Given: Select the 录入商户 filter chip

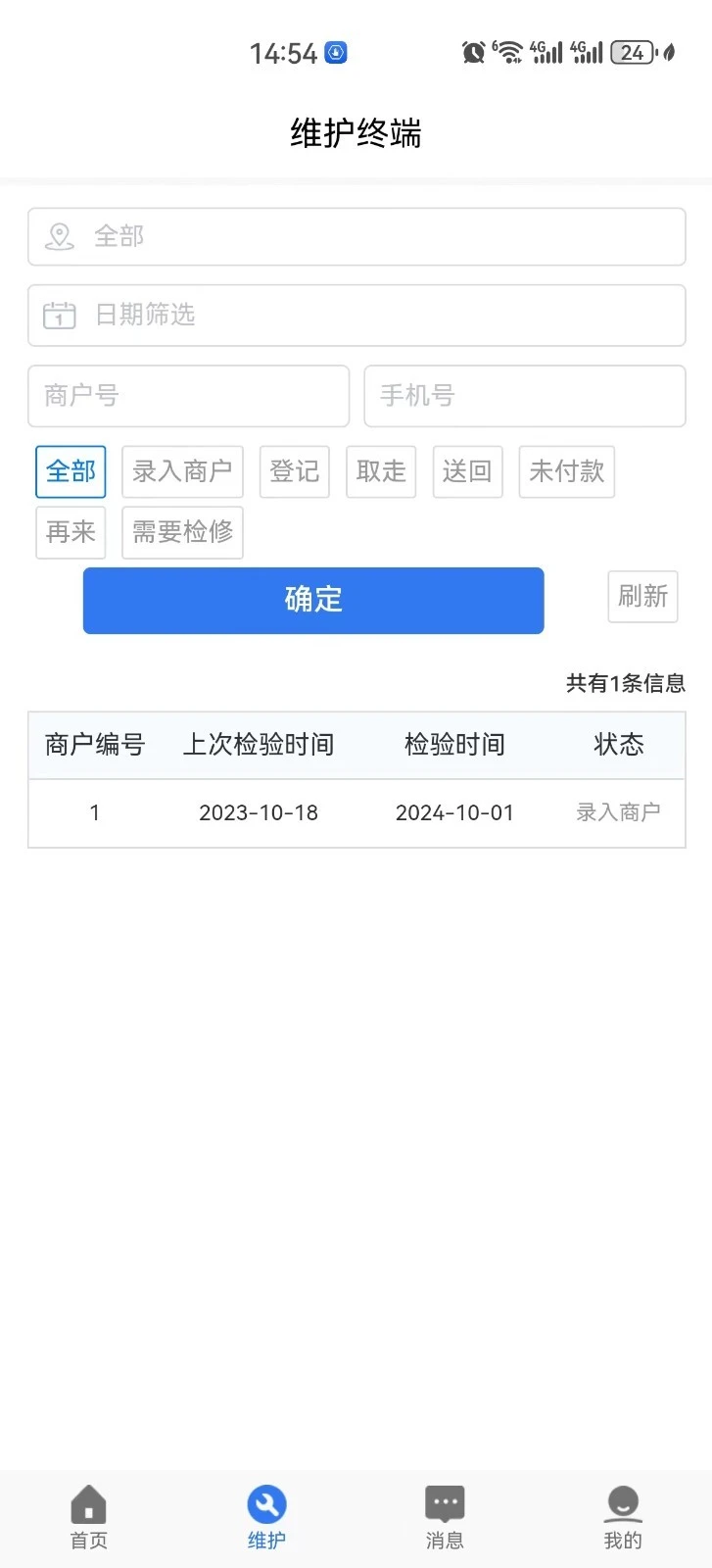Looking at the screenshot, I should click(x=182, y=471).
